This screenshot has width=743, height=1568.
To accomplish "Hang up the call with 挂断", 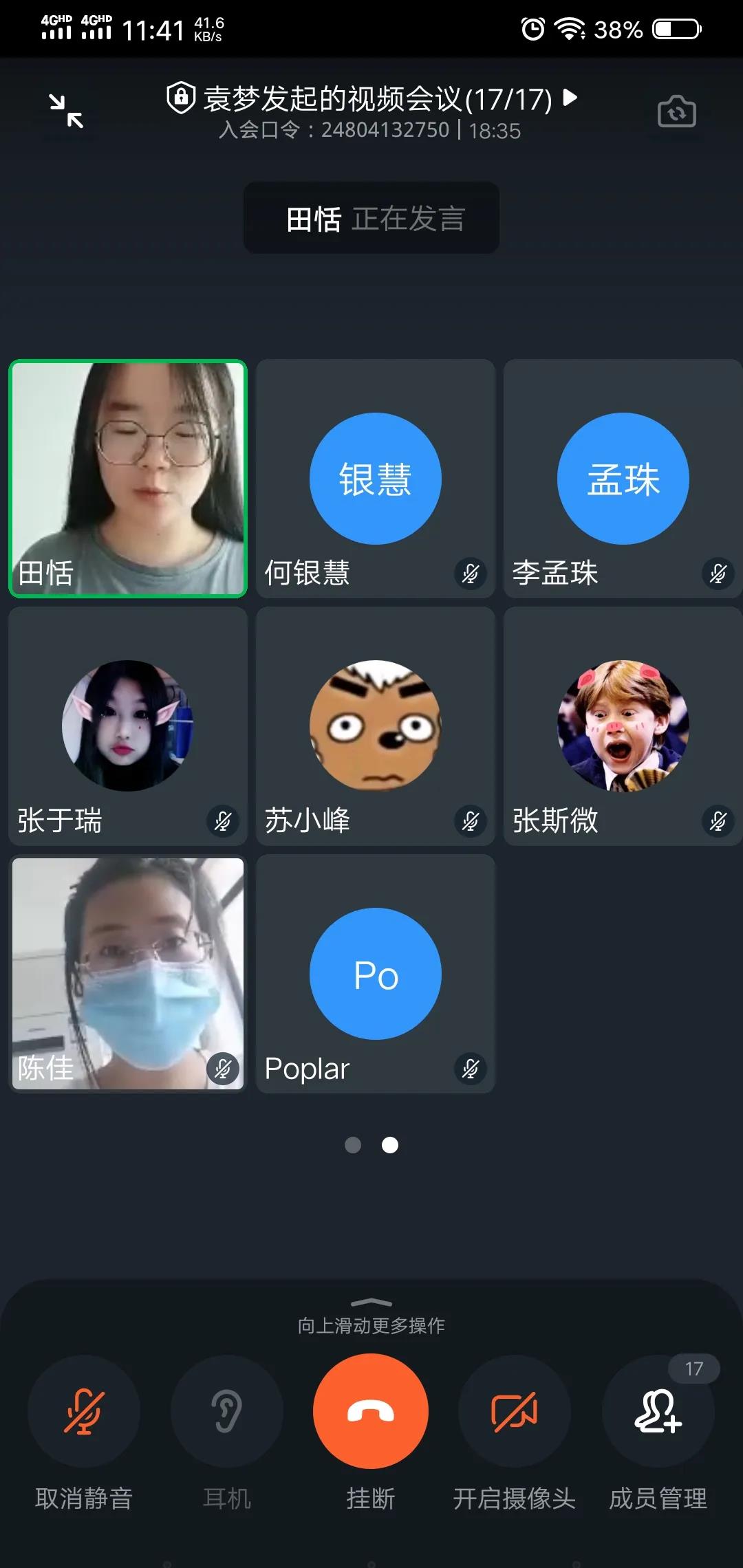I will 371,1411.
